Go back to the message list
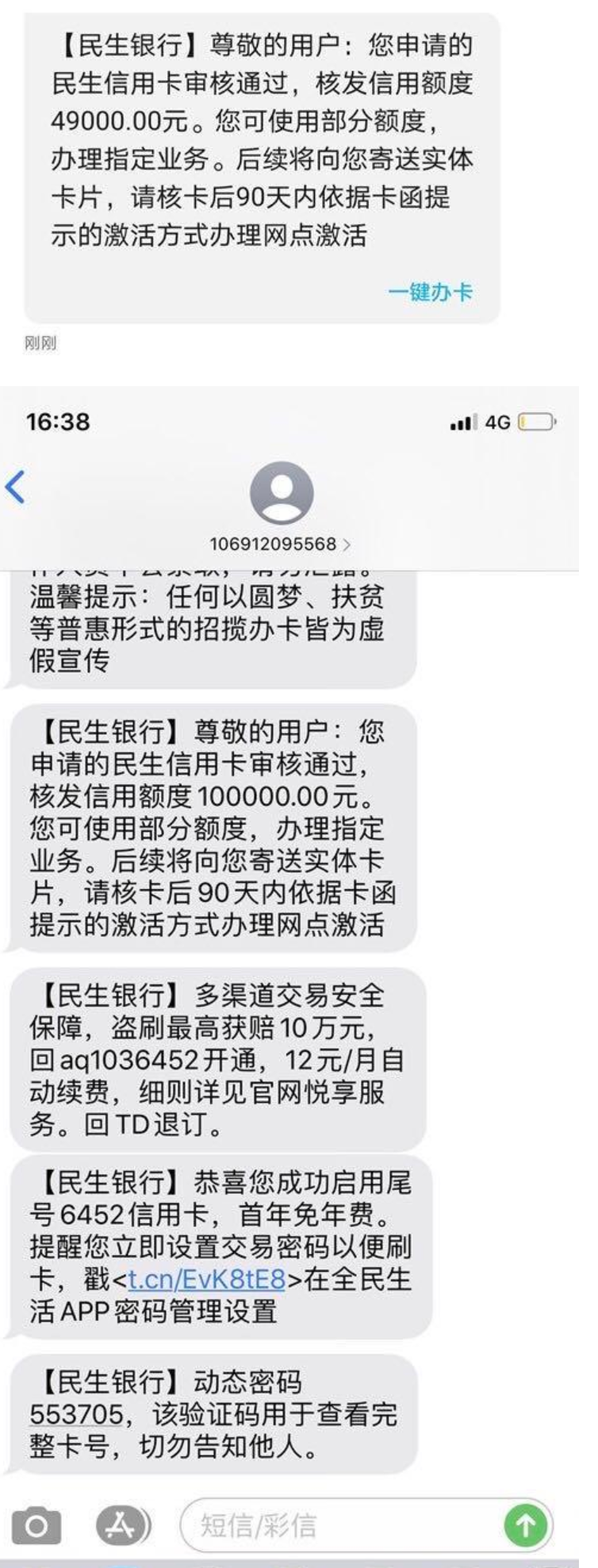 point(16,487)
